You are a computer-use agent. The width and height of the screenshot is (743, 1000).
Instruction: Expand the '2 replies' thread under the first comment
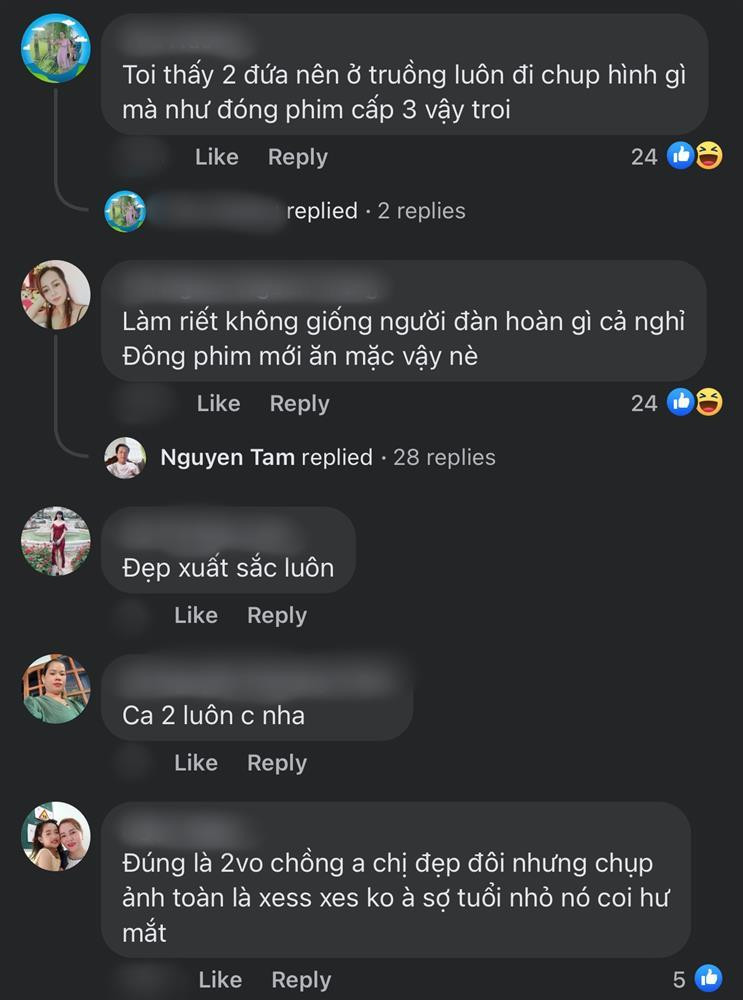tap(421, 210)
